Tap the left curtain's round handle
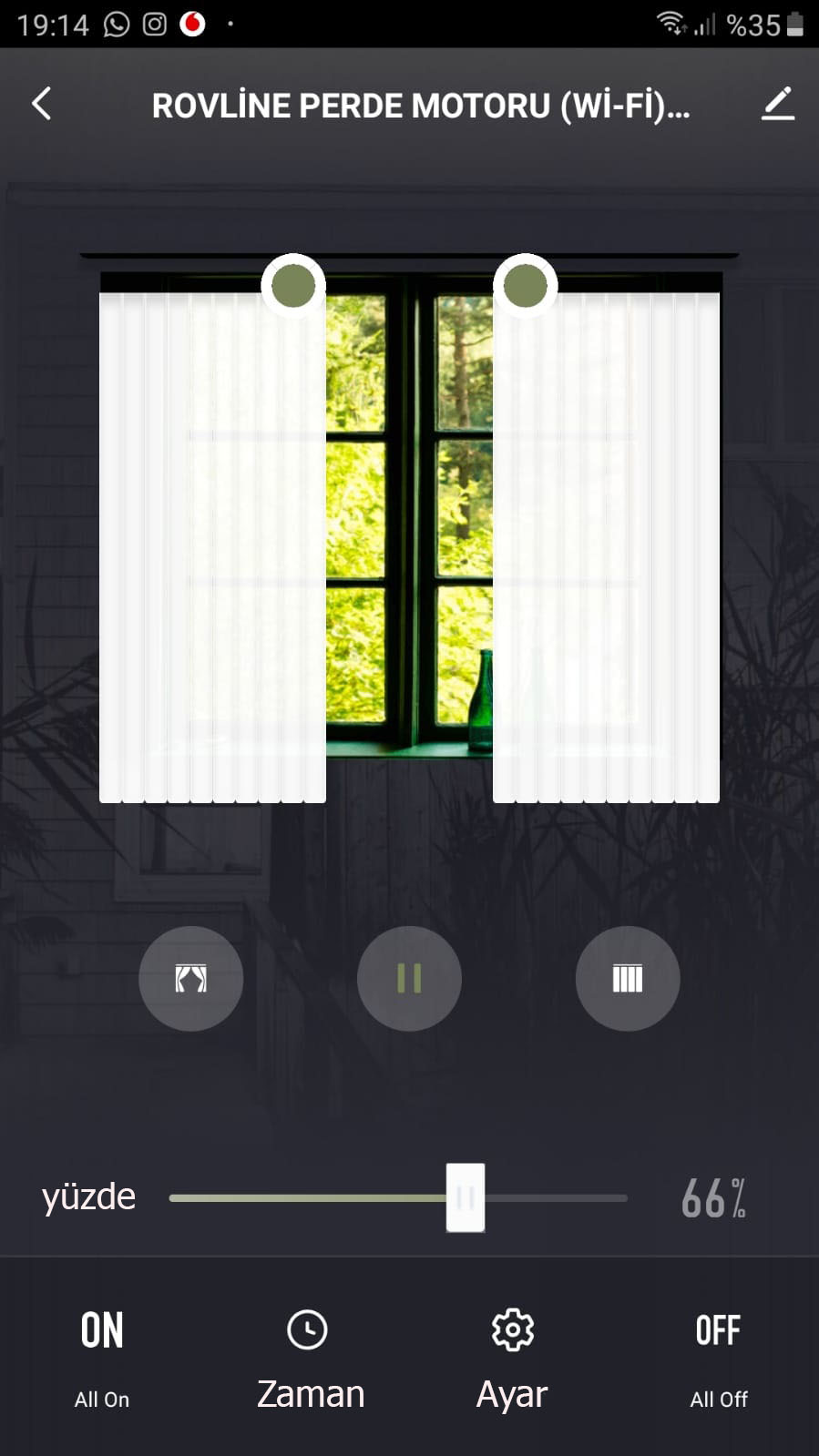 (x=293, y=286)
